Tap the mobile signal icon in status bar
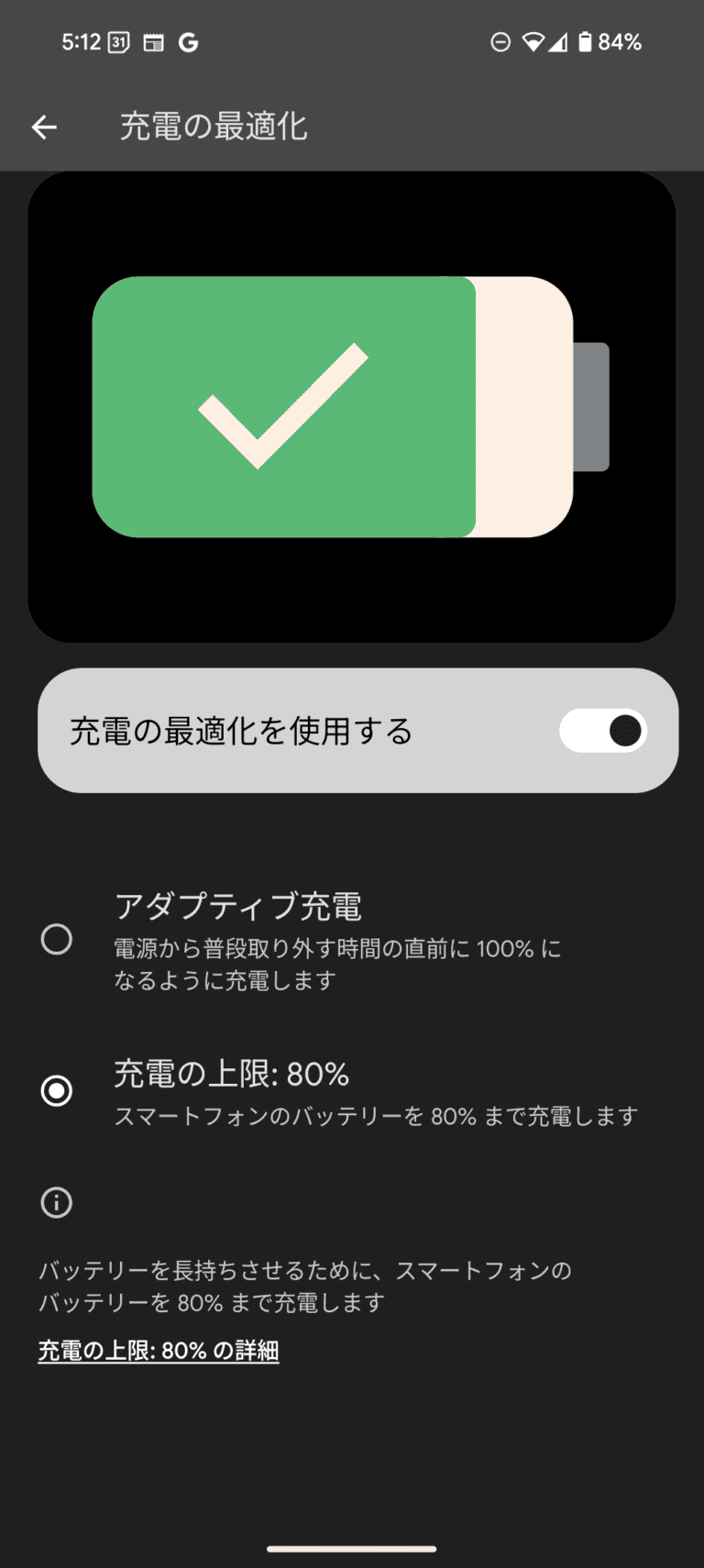This screenshot has width=704, height=1568. (x=559, y=41)
